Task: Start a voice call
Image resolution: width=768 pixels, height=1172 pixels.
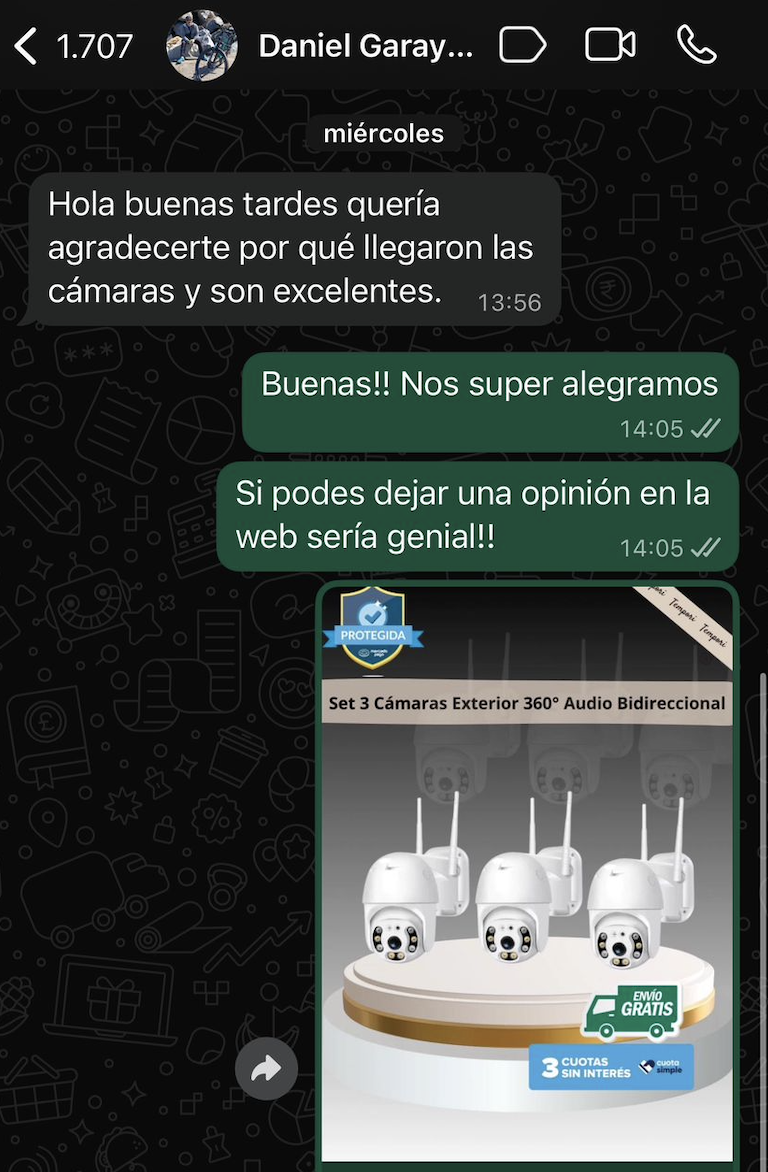Action: point(696,46)
